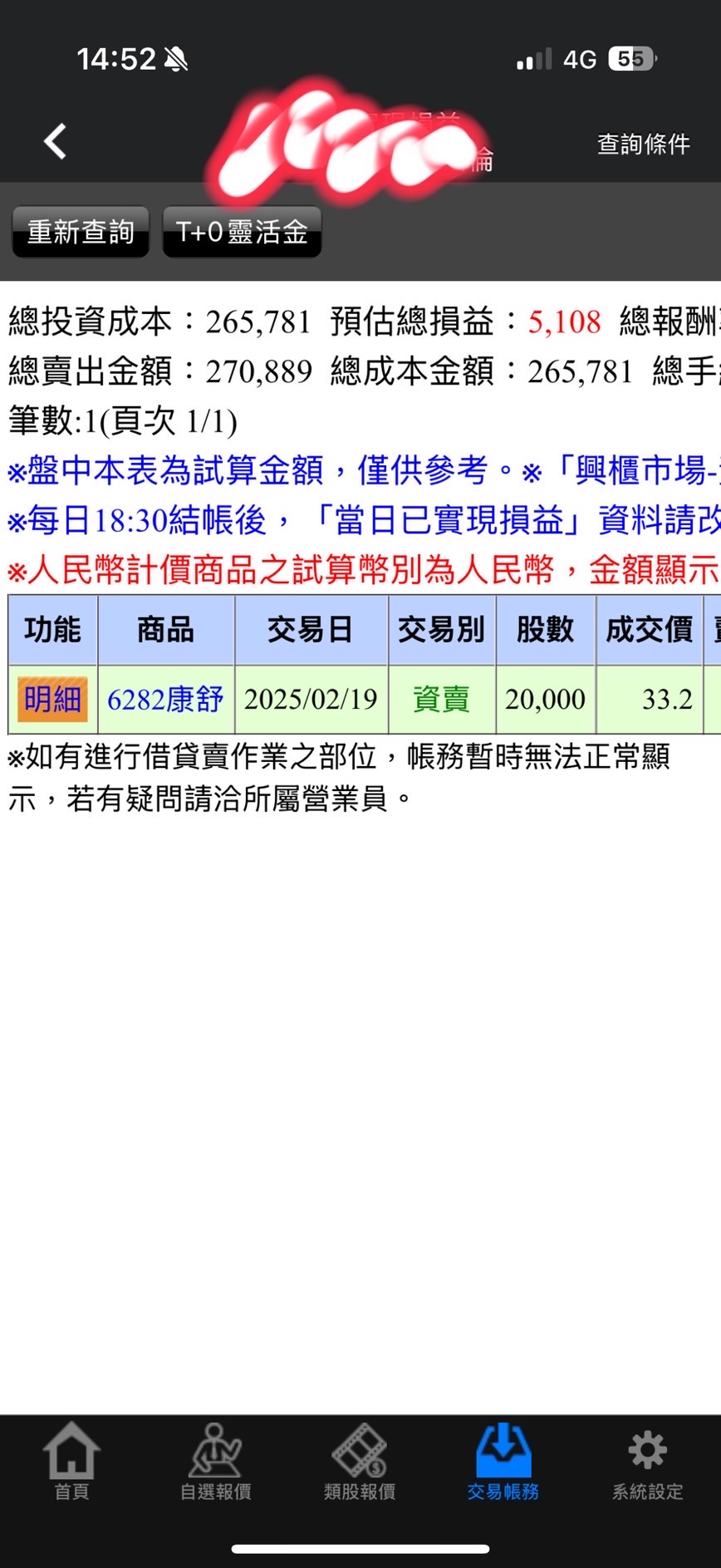
Task: View 明細 details for 6282康舒
Action: (x=52, y=699)
